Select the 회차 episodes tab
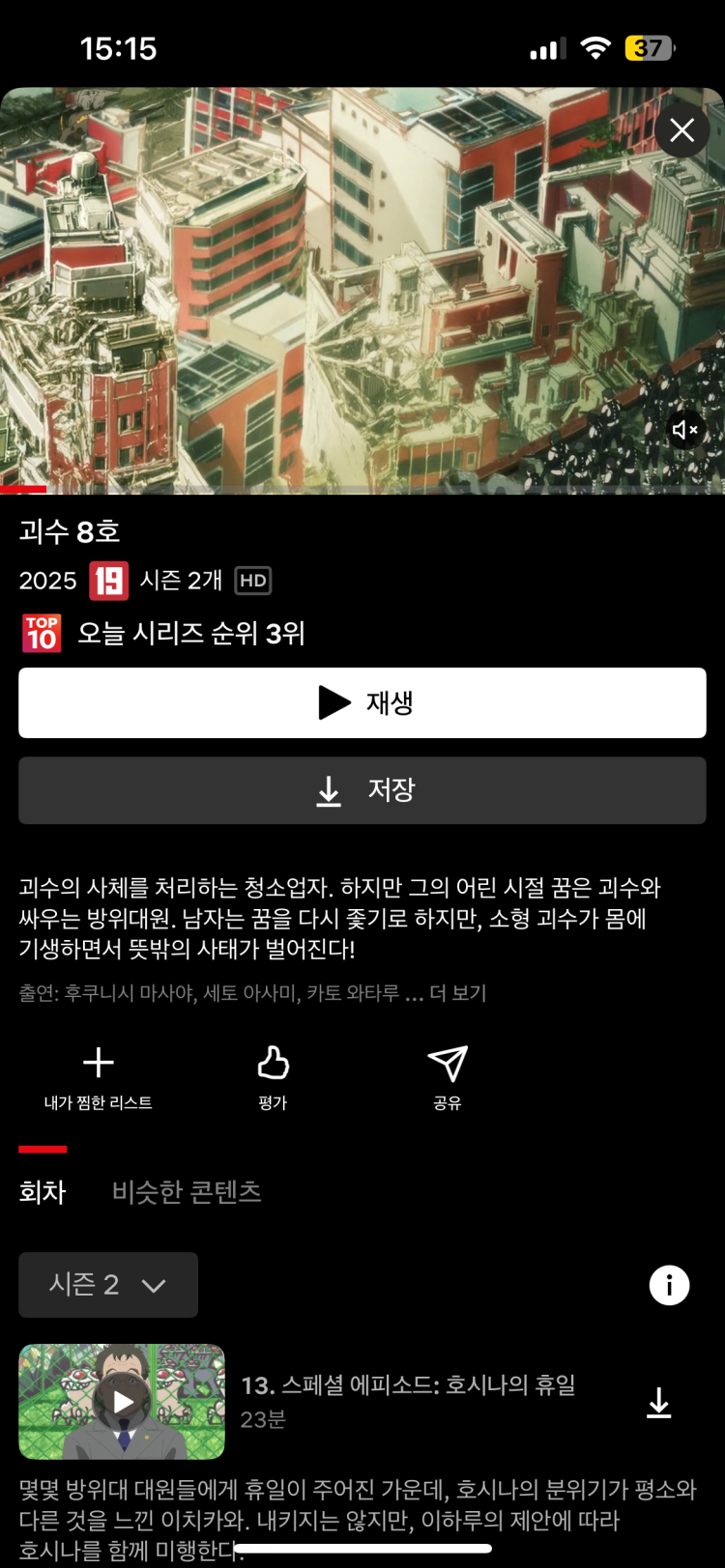The width and height of the screenshot is (725, 1568). (x=43, y=1191)
